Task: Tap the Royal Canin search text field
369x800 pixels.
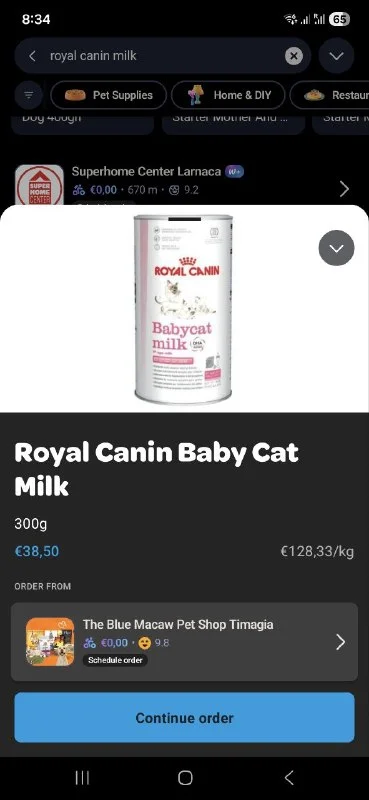Action: 163,56
